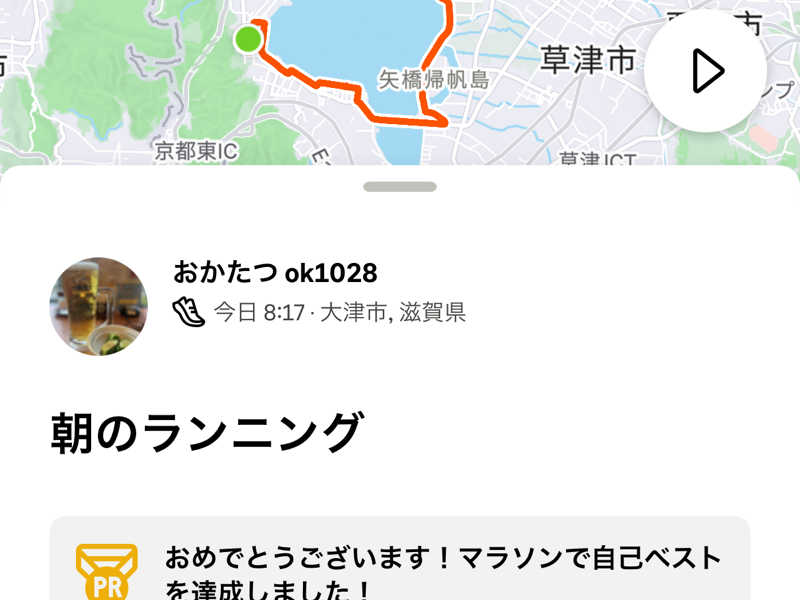Screen dimensions: 800x600
Task: Open おかたつ ok1028's profile picture
Action: click(99, 307)
